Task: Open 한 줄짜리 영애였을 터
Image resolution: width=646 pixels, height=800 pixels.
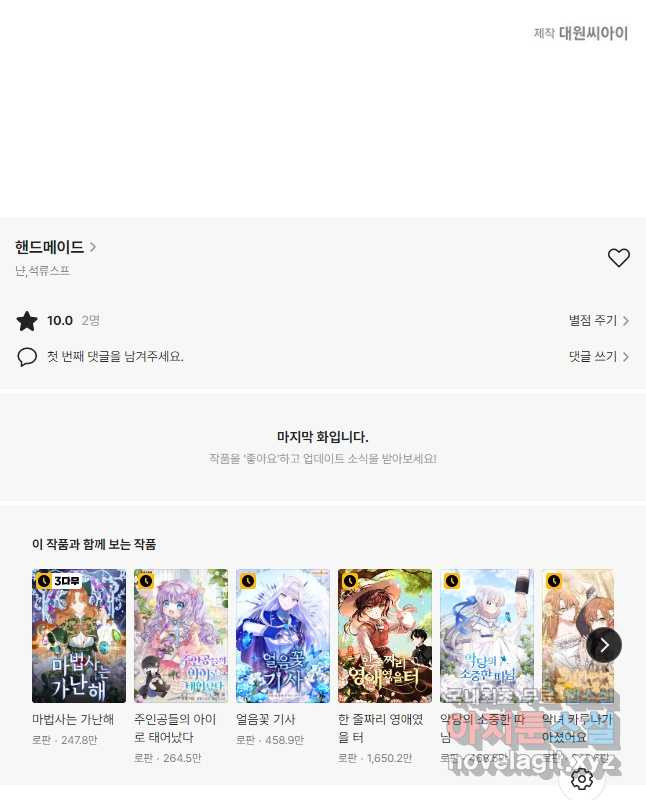Action: pos(385,636)
